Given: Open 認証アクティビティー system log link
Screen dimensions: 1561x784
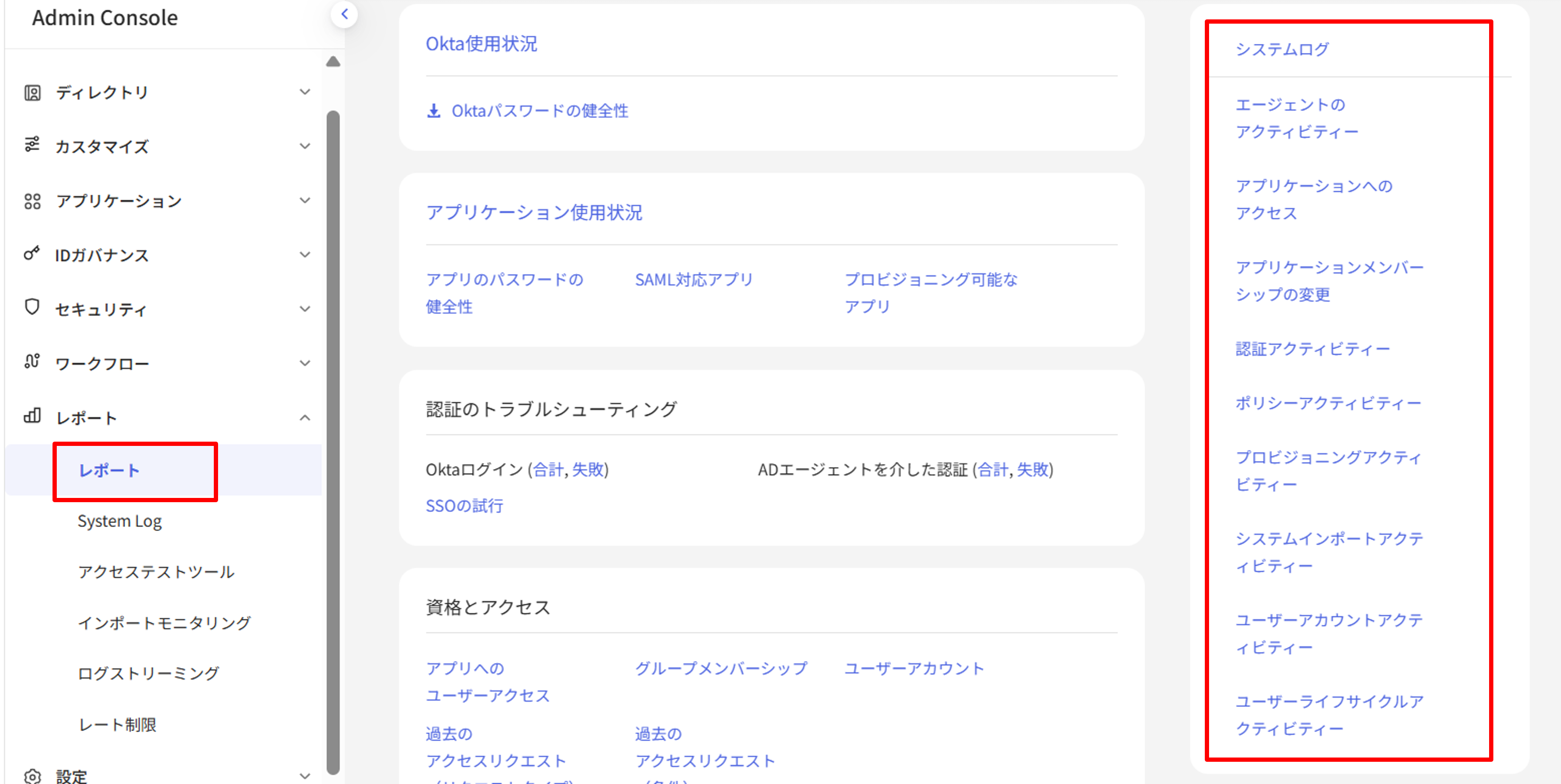Looking at the screenshot, I should pyautogui.click(x=1313, y=348).
